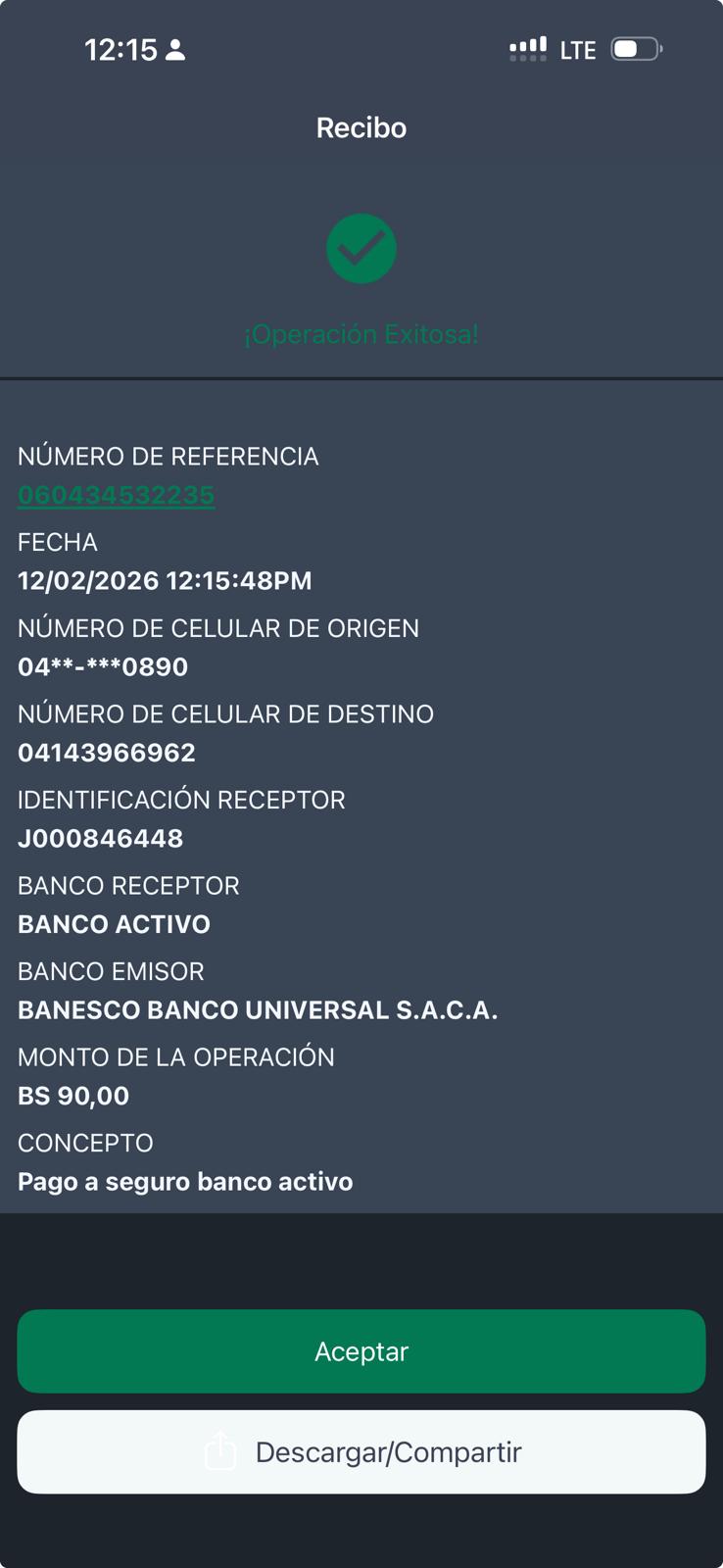
Task: Tap the Aceptar button
Action: click(361, 1351)
